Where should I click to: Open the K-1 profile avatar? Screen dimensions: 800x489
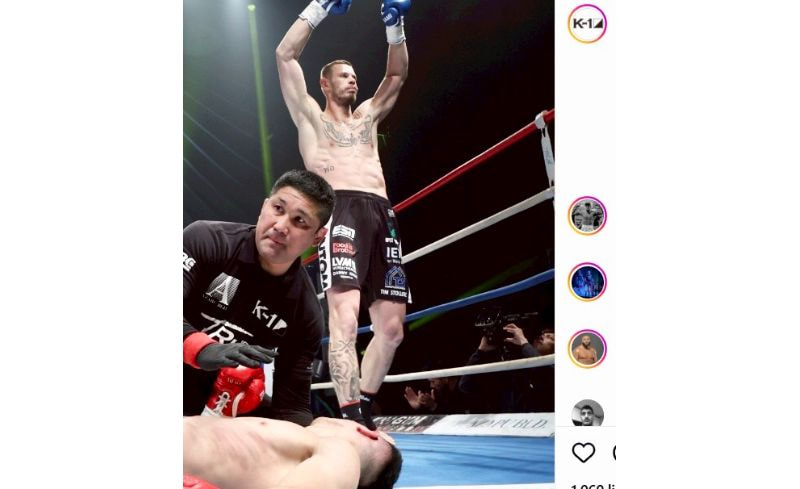tap(587, 24)
